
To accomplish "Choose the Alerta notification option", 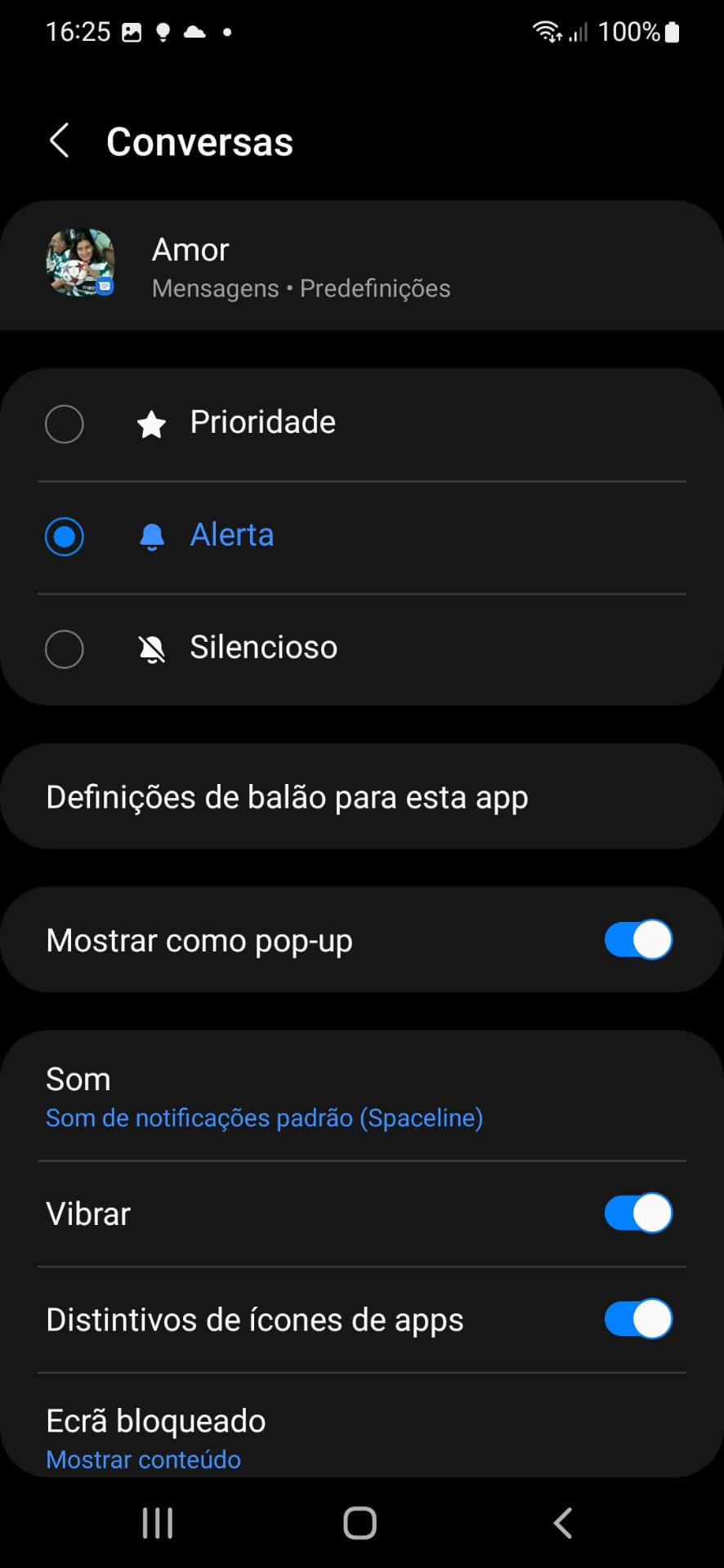I will click(x=65, y=537).
